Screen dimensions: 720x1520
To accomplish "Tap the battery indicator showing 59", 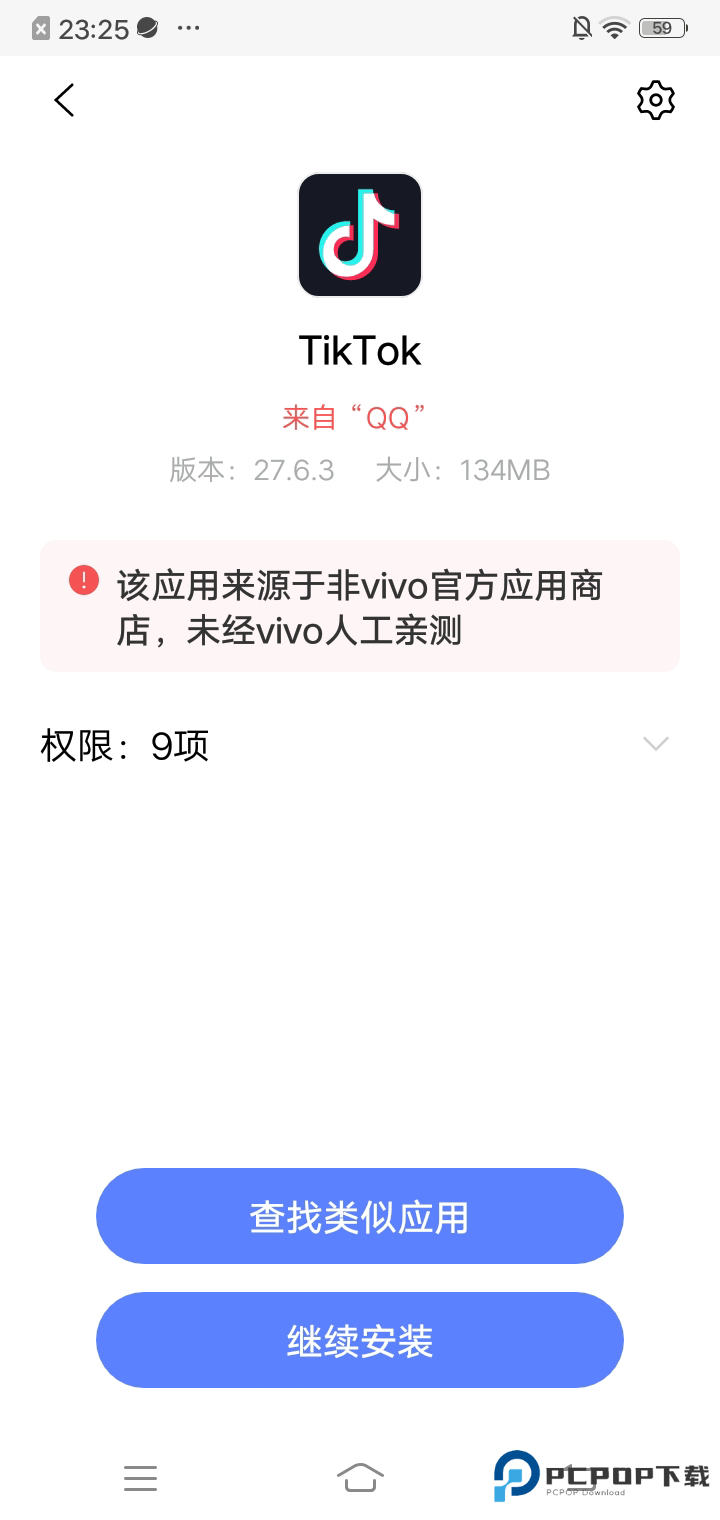I will pyautogui.click(x=660, y=27).
